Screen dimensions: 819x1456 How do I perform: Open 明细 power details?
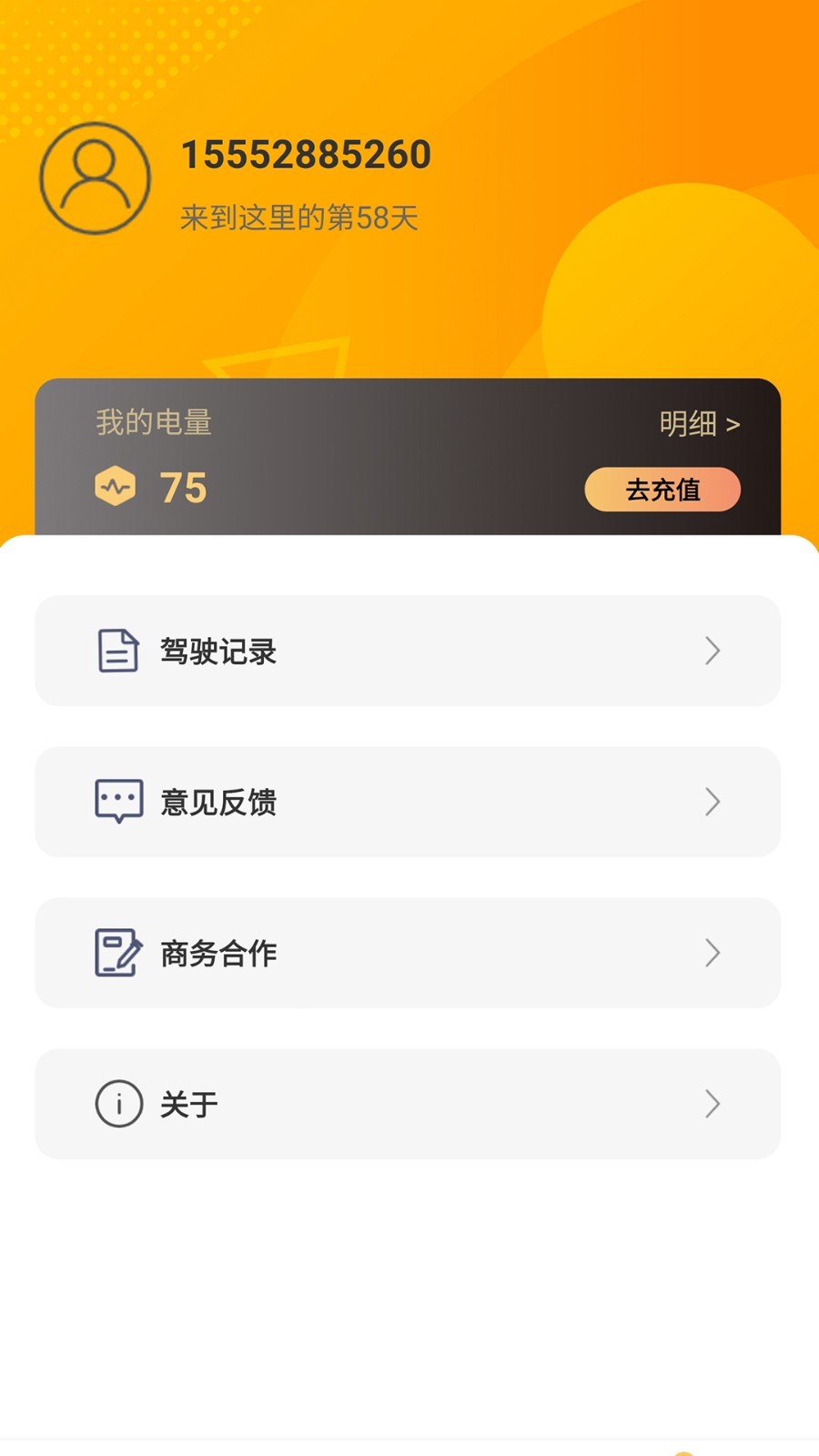[699, 423]
